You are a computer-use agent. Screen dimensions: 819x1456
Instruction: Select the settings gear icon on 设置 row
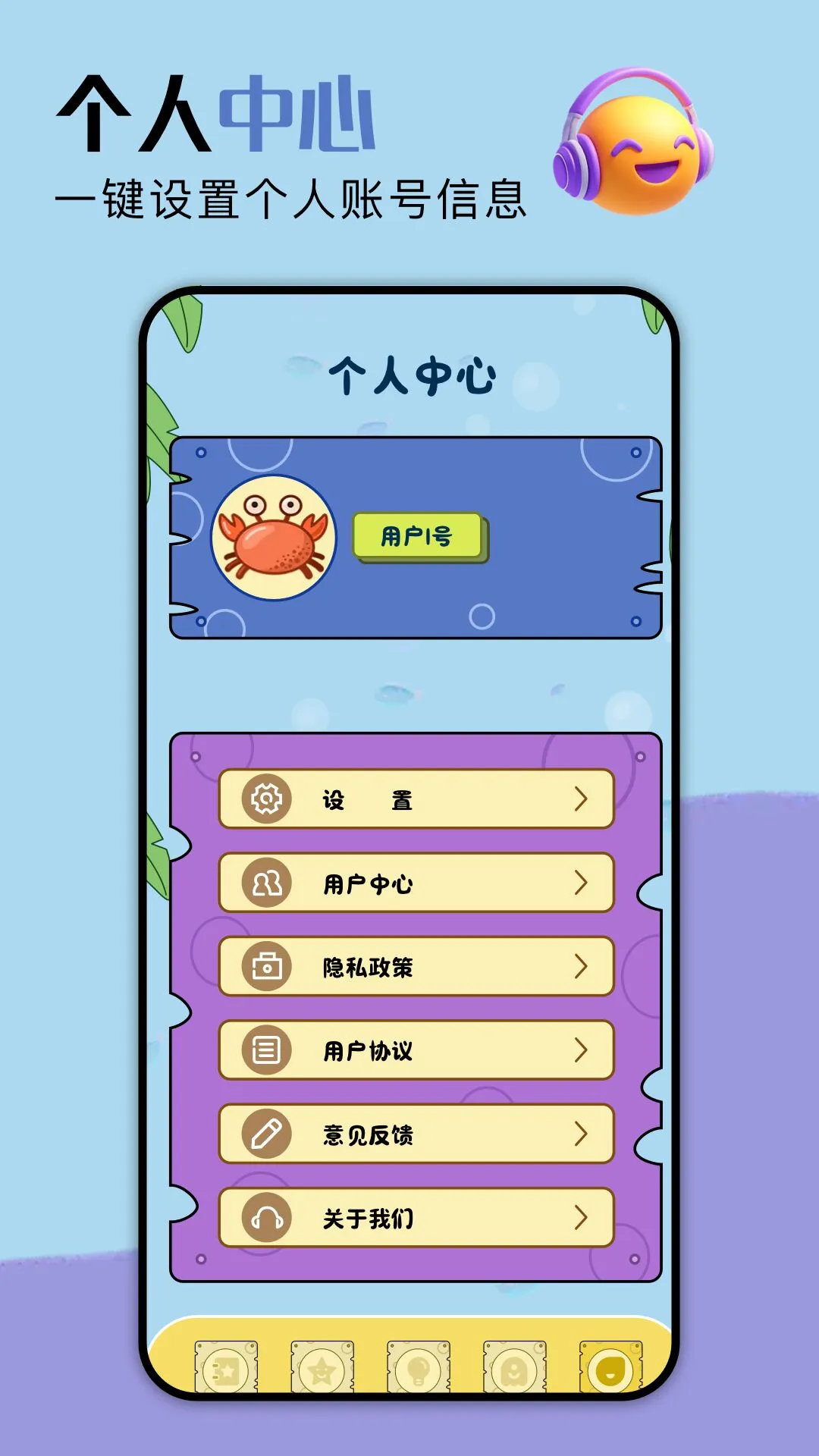pos(265,799)
